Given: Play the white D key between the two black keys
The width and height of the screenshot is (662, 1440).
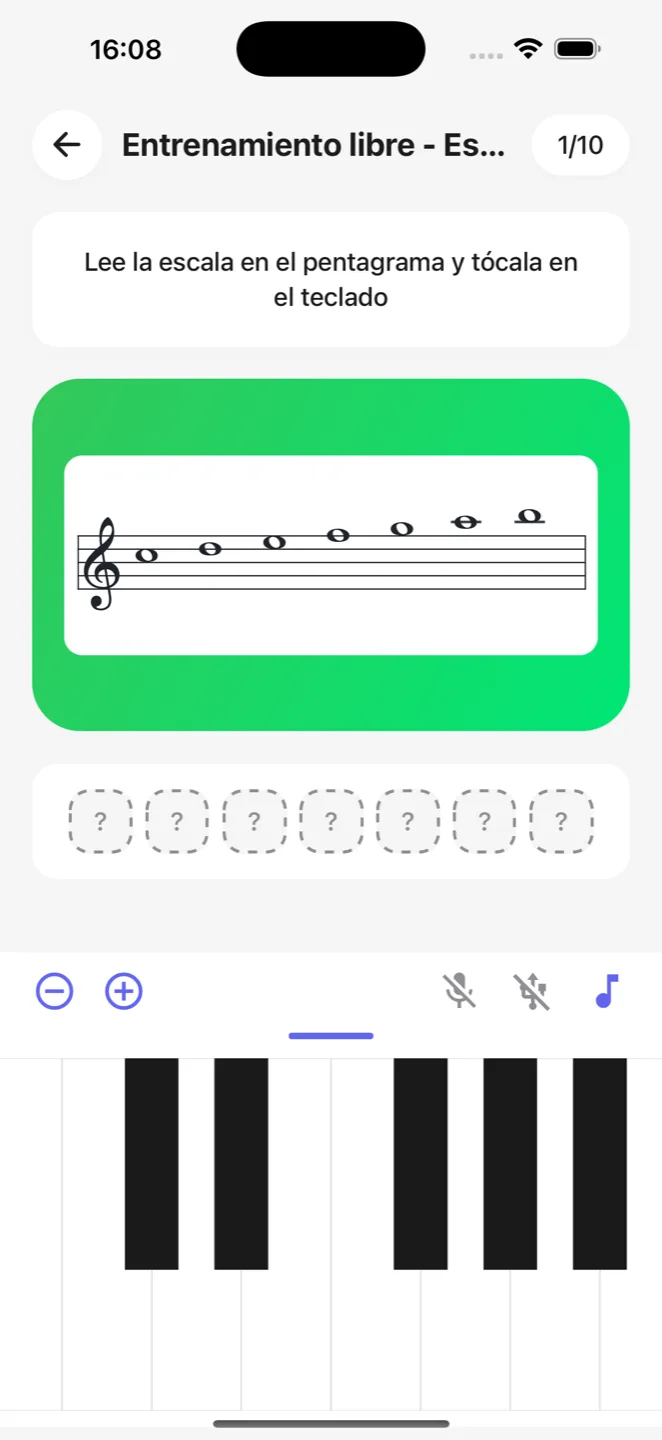Looking at the screenshot, I should [196, 1340].
